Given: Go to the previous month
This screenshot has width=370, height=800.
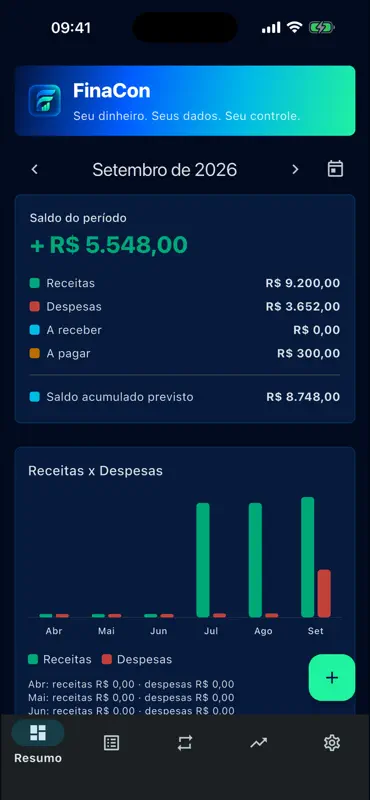Looking at the screenshot, I should click(x=35, y=169).
